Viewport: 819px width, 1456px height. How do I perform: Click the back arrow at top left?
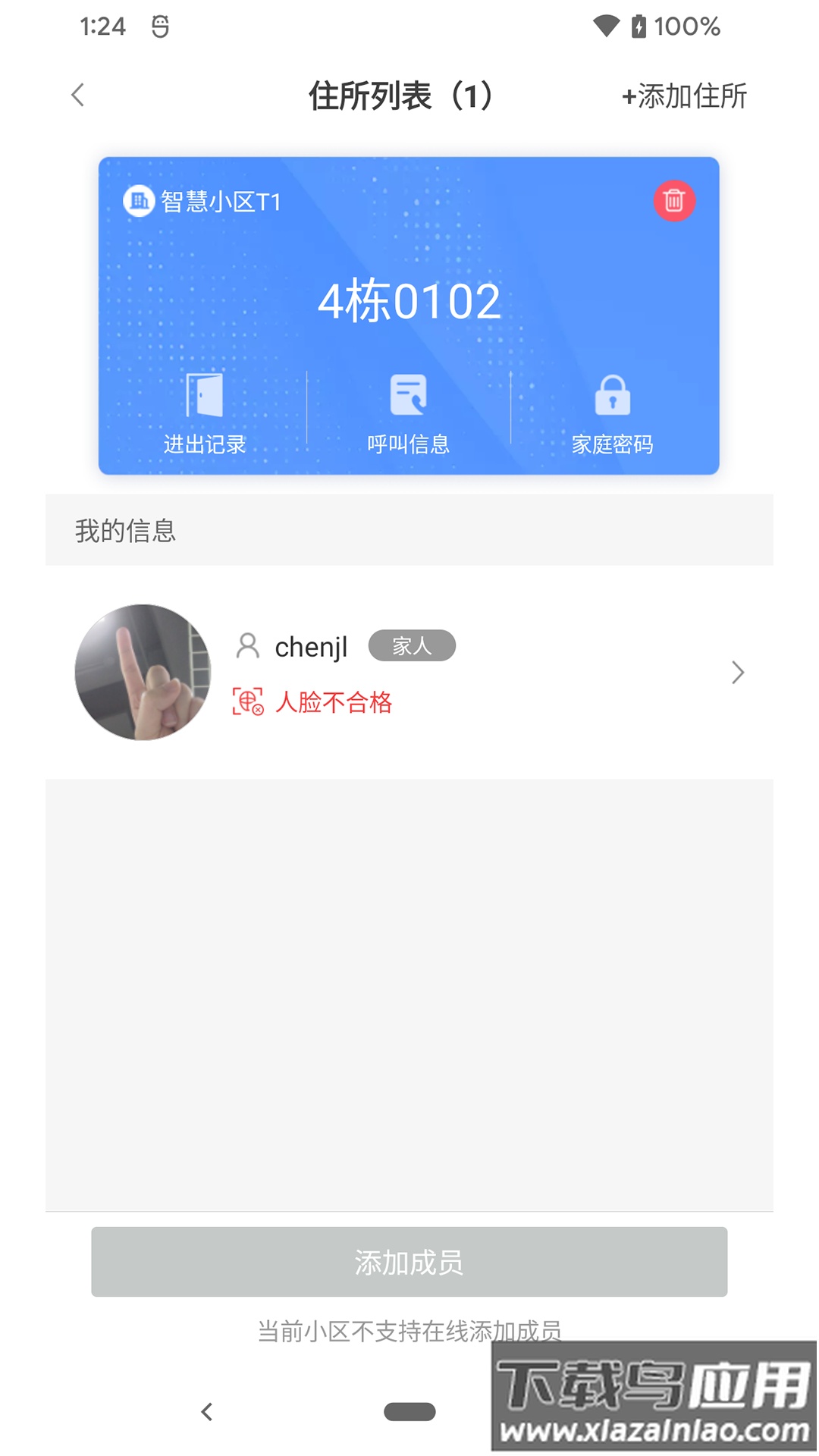[77, 96]
